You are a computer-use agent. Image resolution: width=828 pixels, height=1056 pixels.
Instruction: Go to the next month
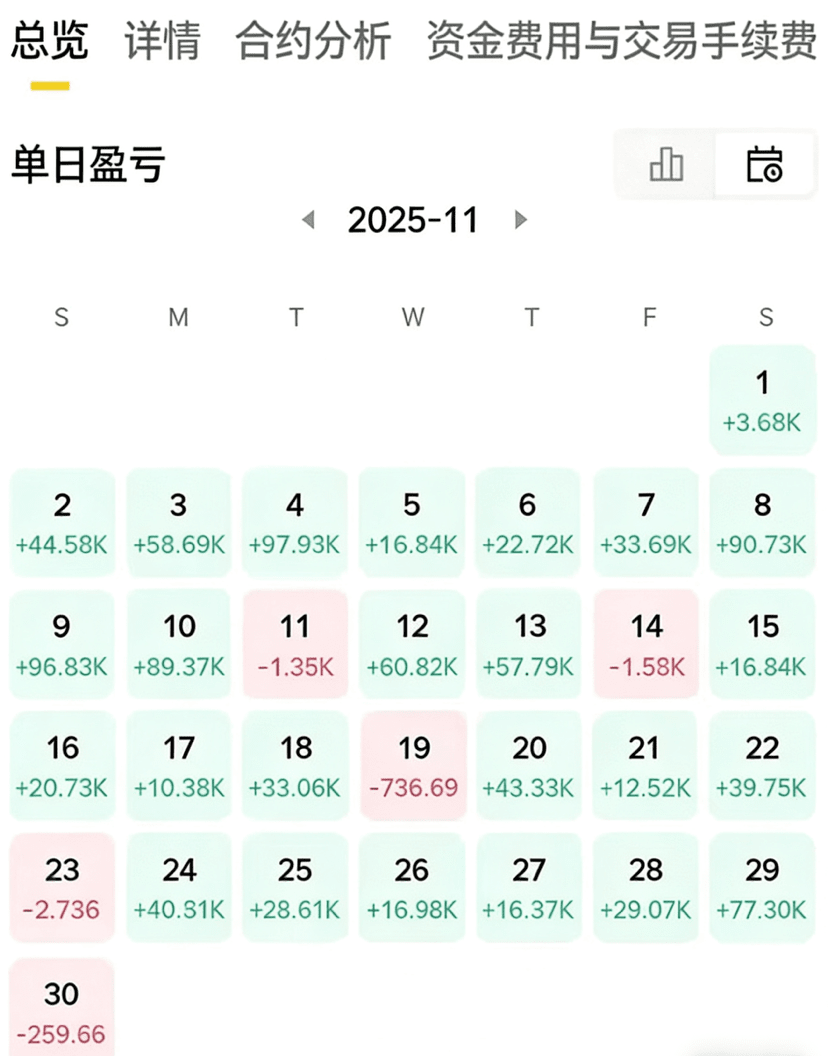pos(520,220)
